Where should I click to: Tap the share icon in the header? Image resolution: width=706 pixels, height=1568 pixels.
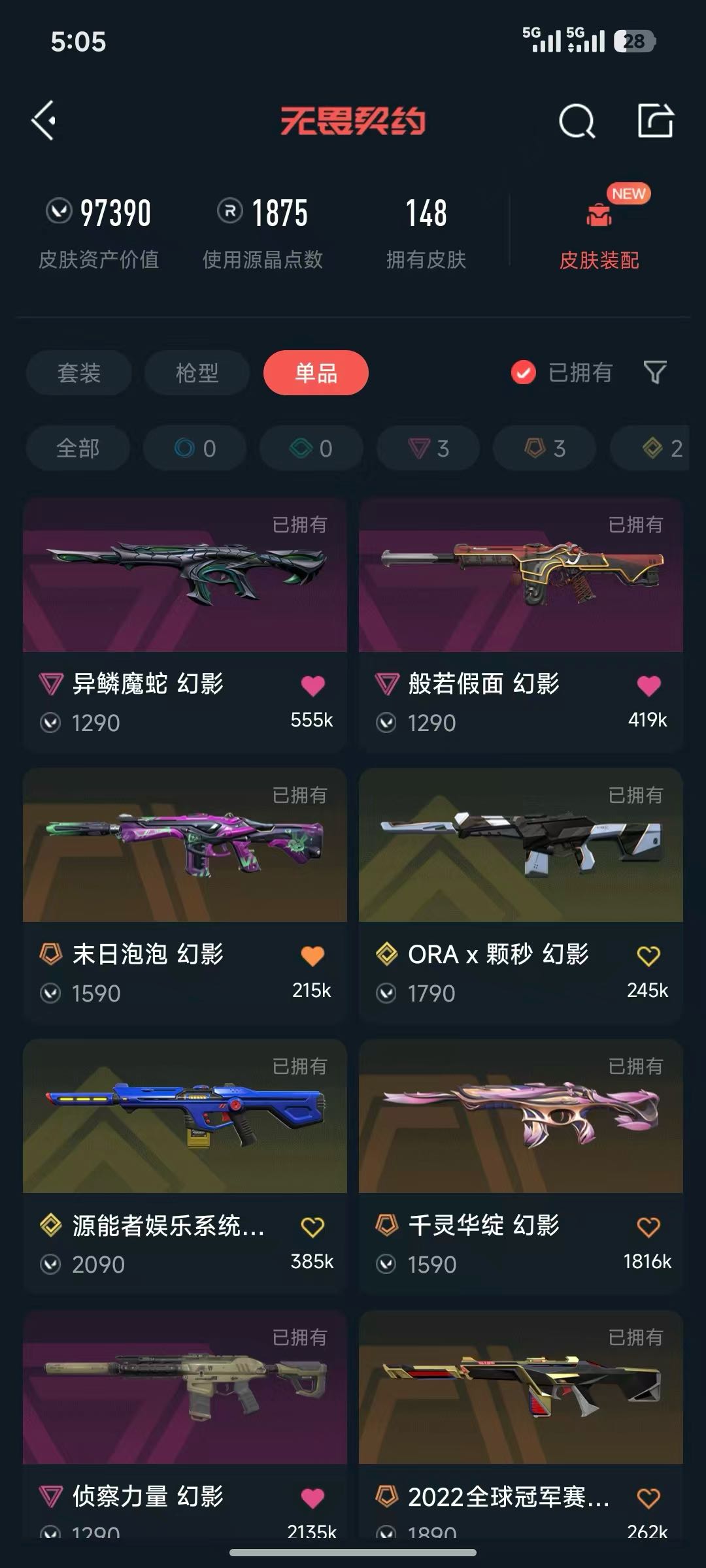tap(655, 120)
